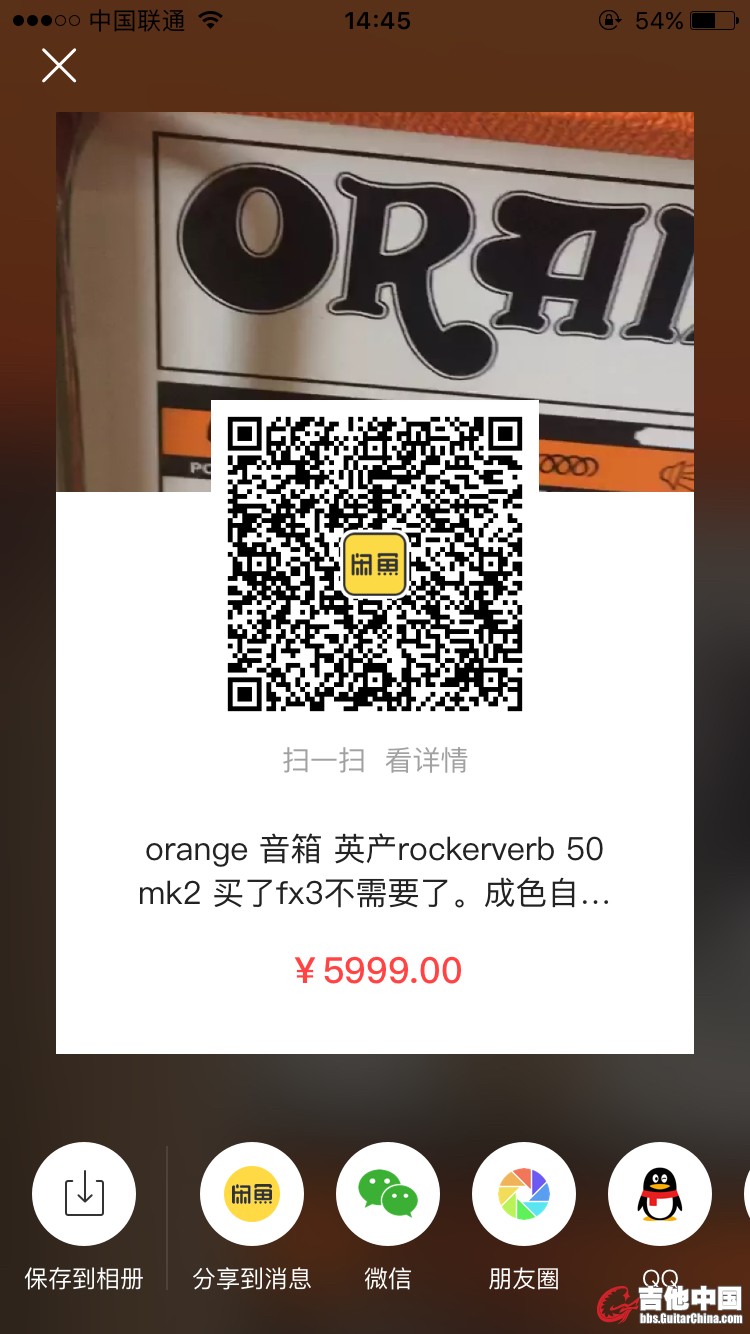
Task: Share to Xianyu messages
Action: 252,1194
